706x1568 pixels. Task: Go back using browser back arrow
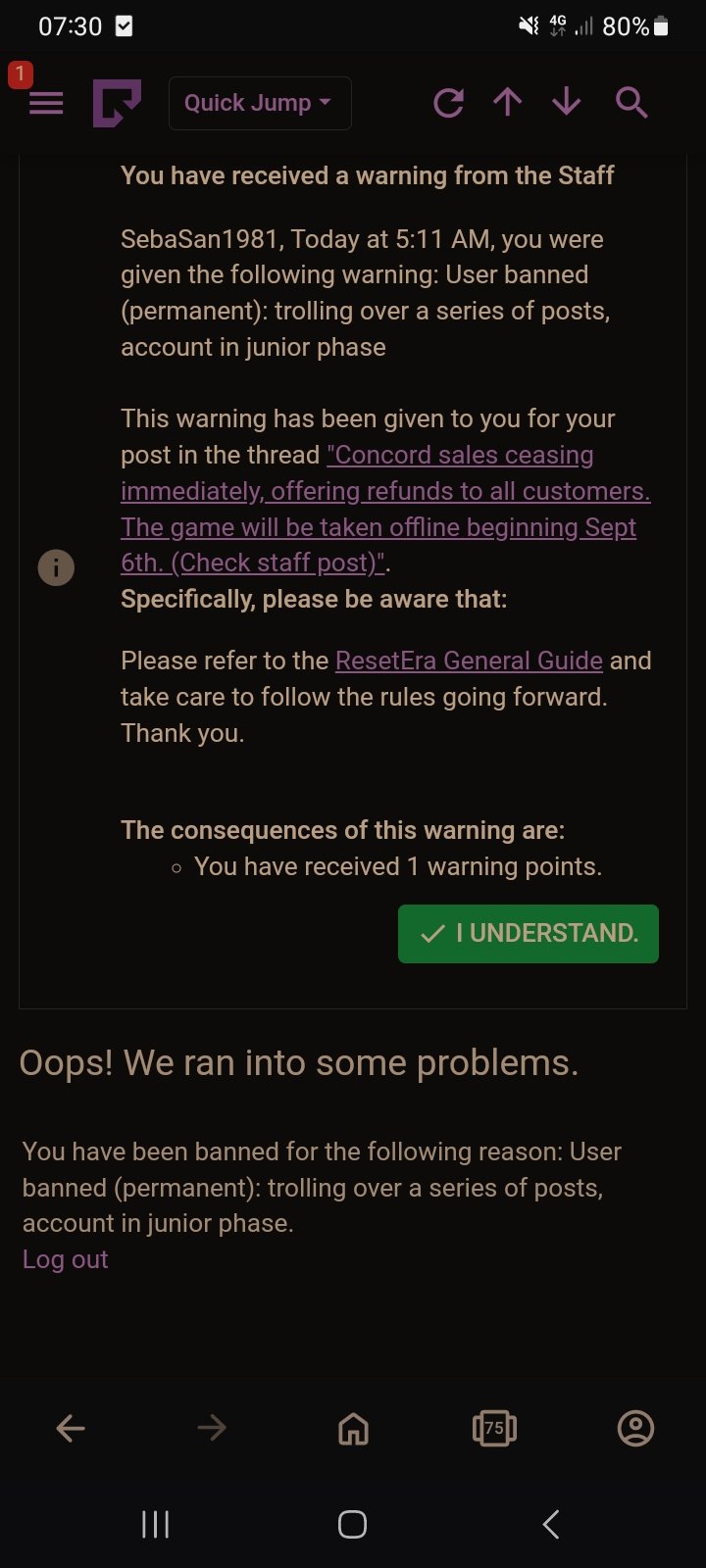coord(71,1428)
